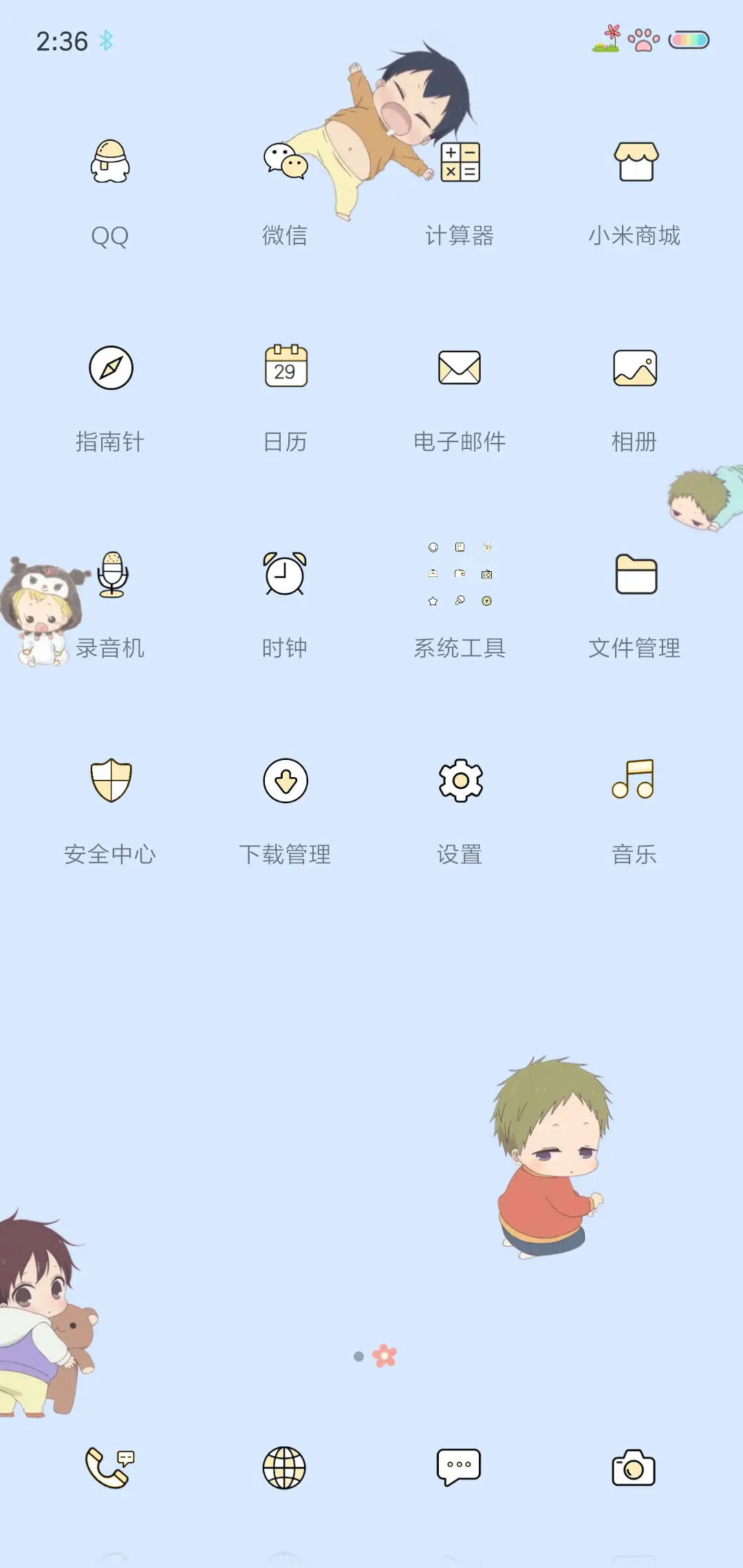Launch the Compass (指南针) app

(x=111, y=369)
